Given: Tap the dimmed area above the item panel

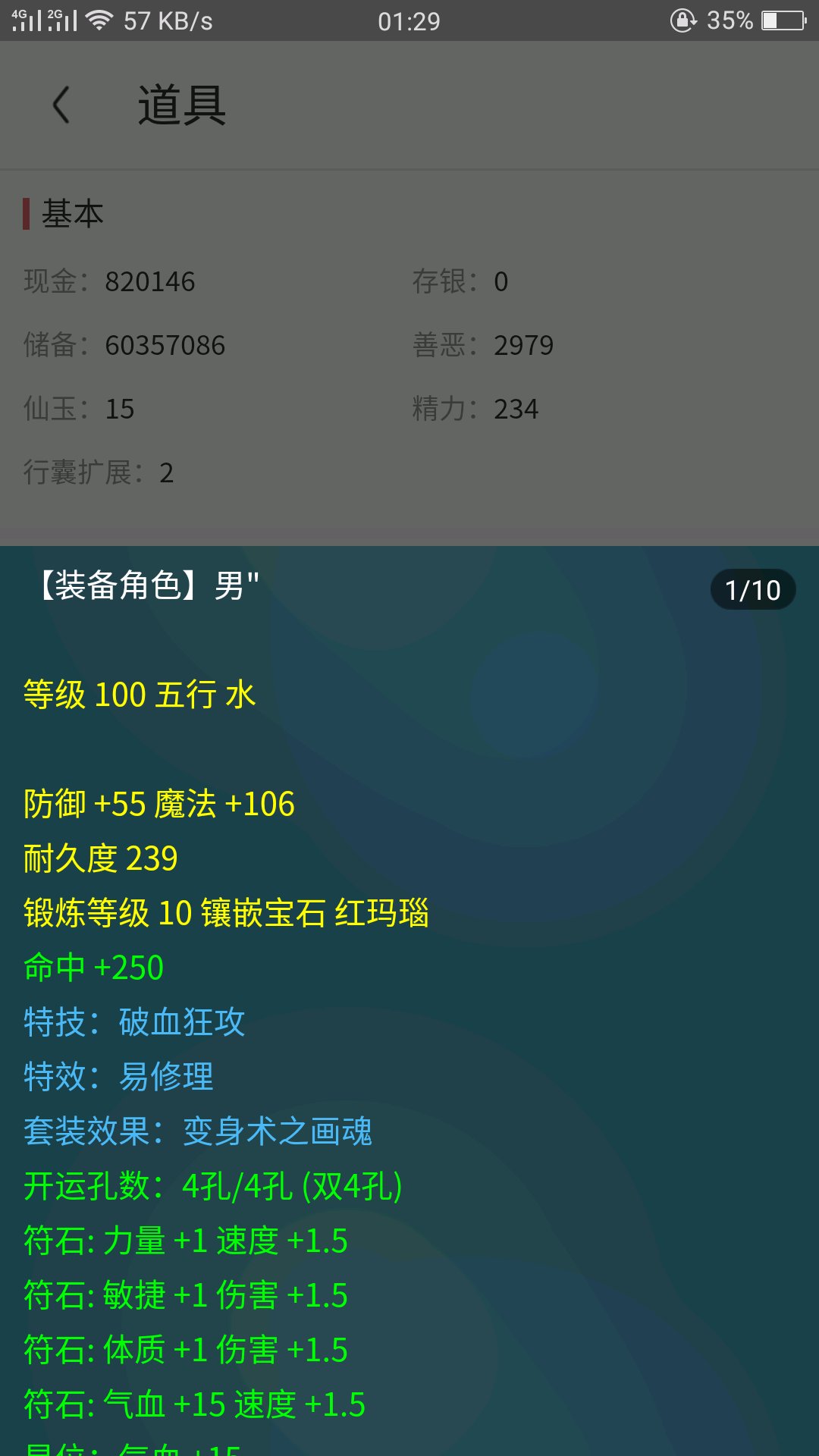Looking at the screenshot, I should (409, 293).
